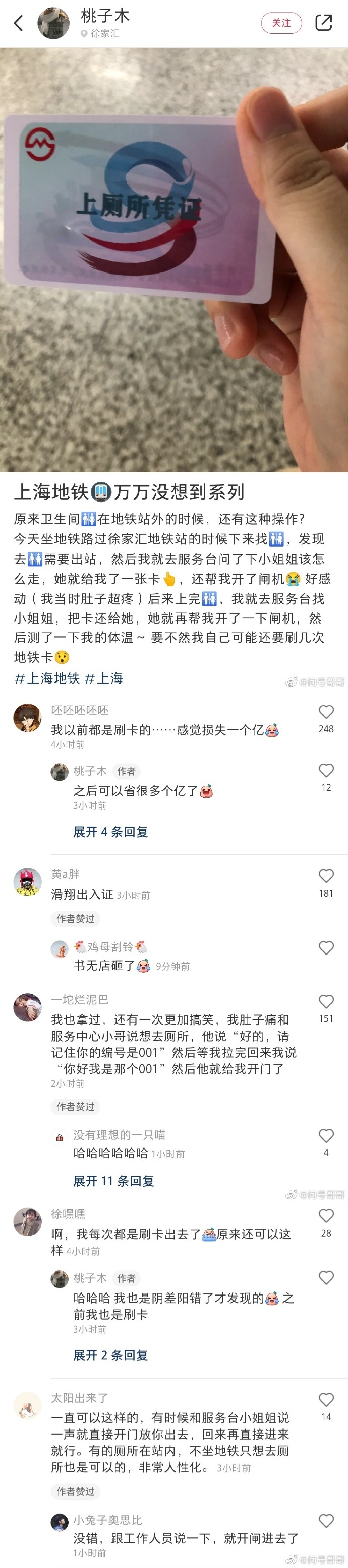Open the #上海 hashtag
Viewport: 348px width, 1568px height.
pos(103,678)
